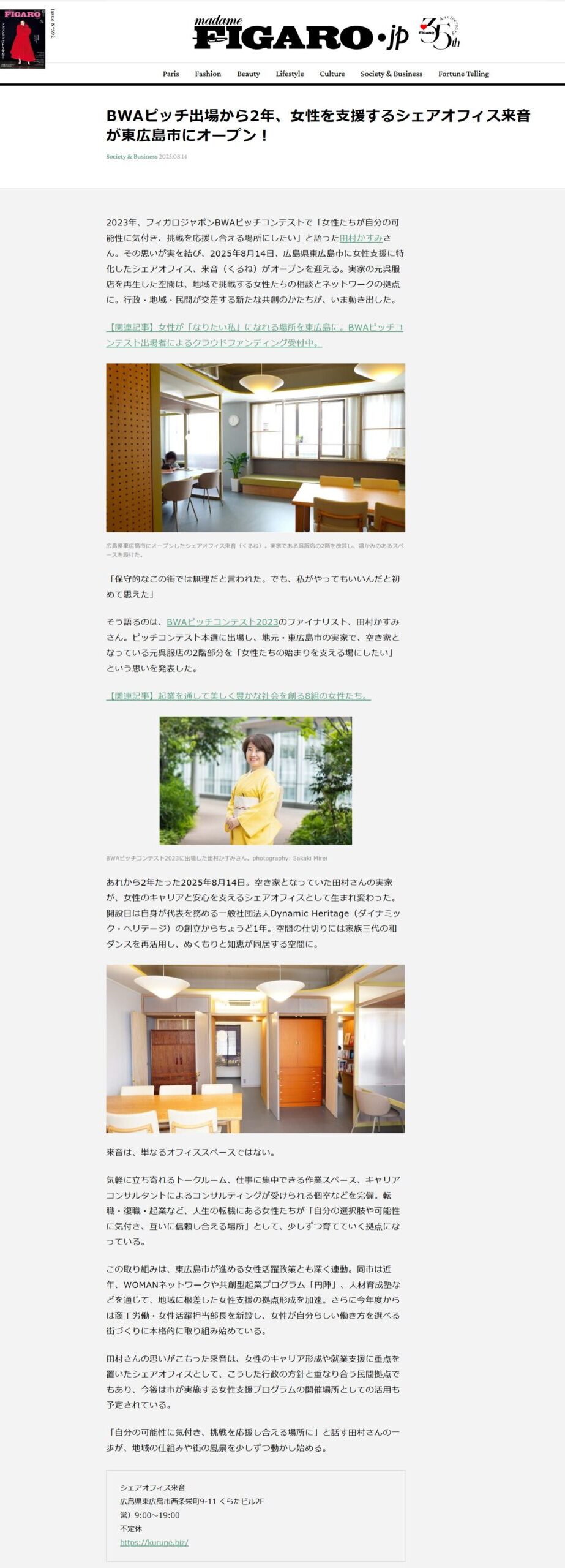Open the 田村かすみ profile link
Viewport: 565px width, 1568px height.
(361, 238)
